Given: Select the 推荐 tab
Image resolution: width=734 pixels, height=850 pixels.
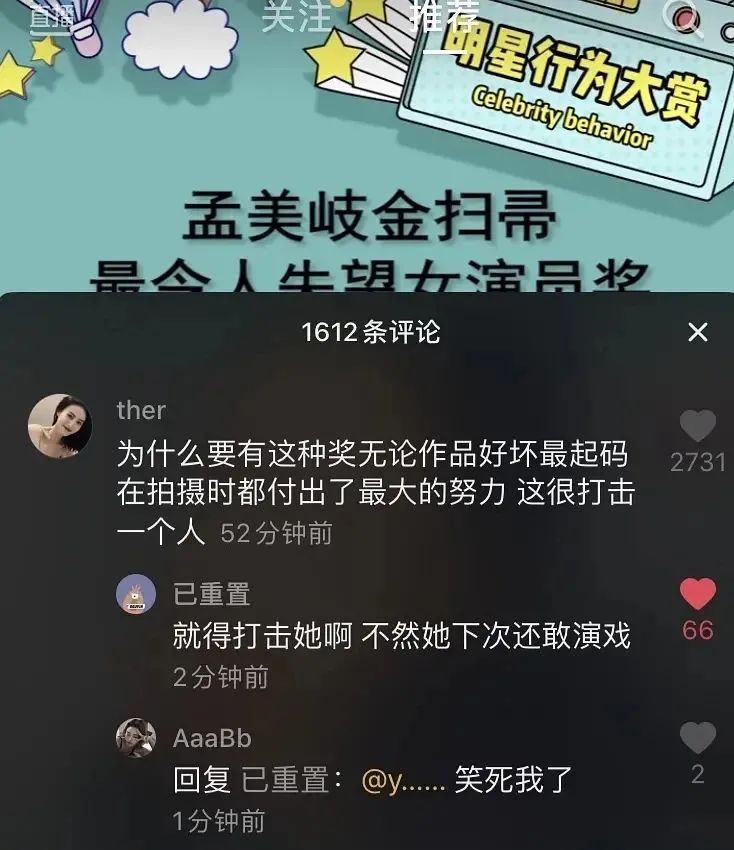Looking at the screenshot, I should pyautogui.click(x=441, y=14).
